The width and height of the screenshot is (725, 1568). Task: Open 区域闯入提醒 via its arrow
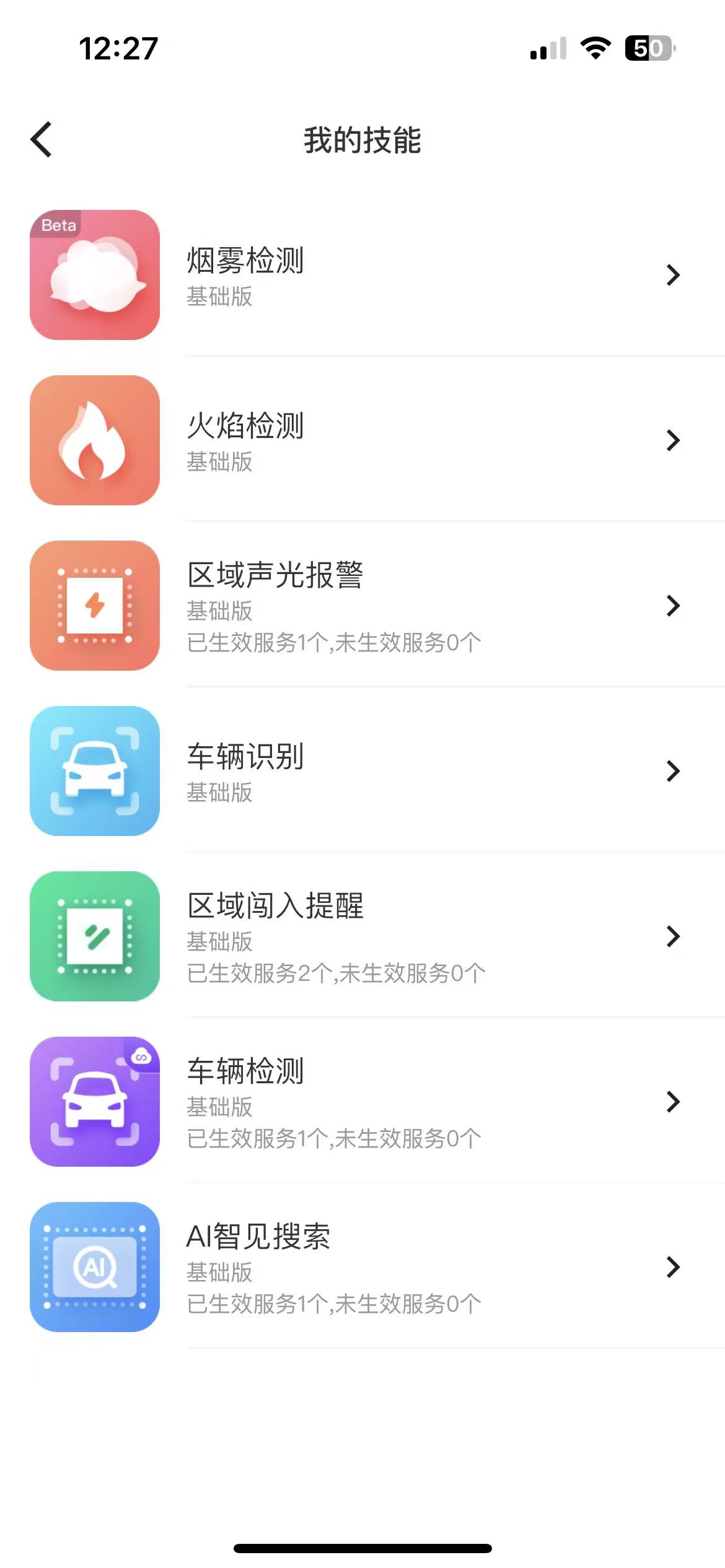tap(672, 937)
